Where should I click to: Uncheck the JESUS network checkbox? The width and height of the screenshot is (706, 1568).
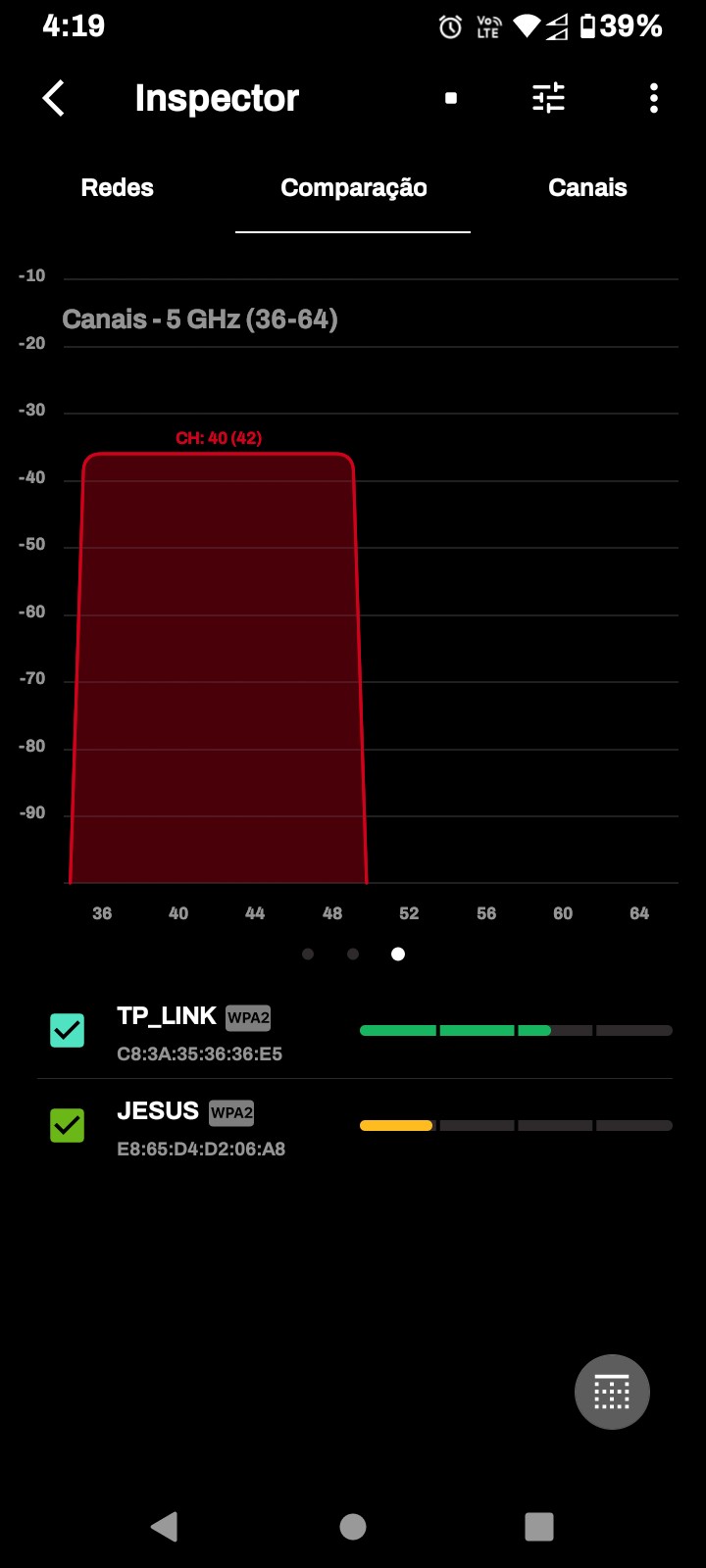68,1126
